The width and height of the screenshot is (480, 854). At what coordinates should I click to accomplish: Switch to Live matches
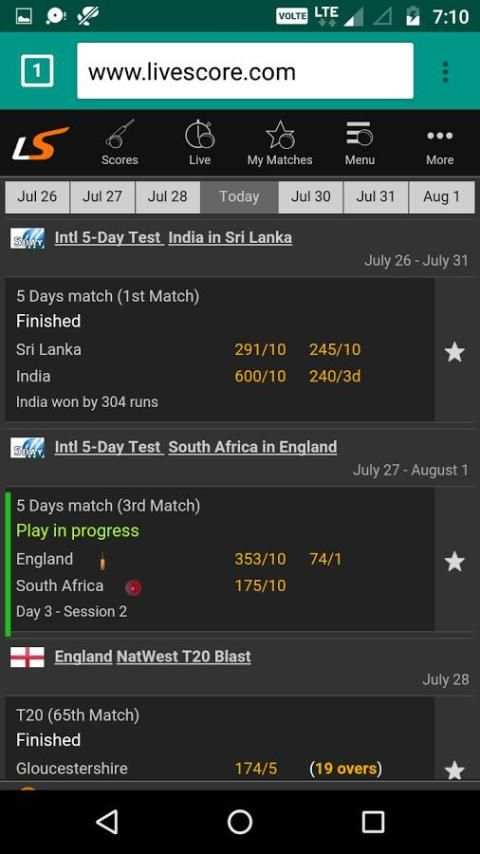click(200, 143)
